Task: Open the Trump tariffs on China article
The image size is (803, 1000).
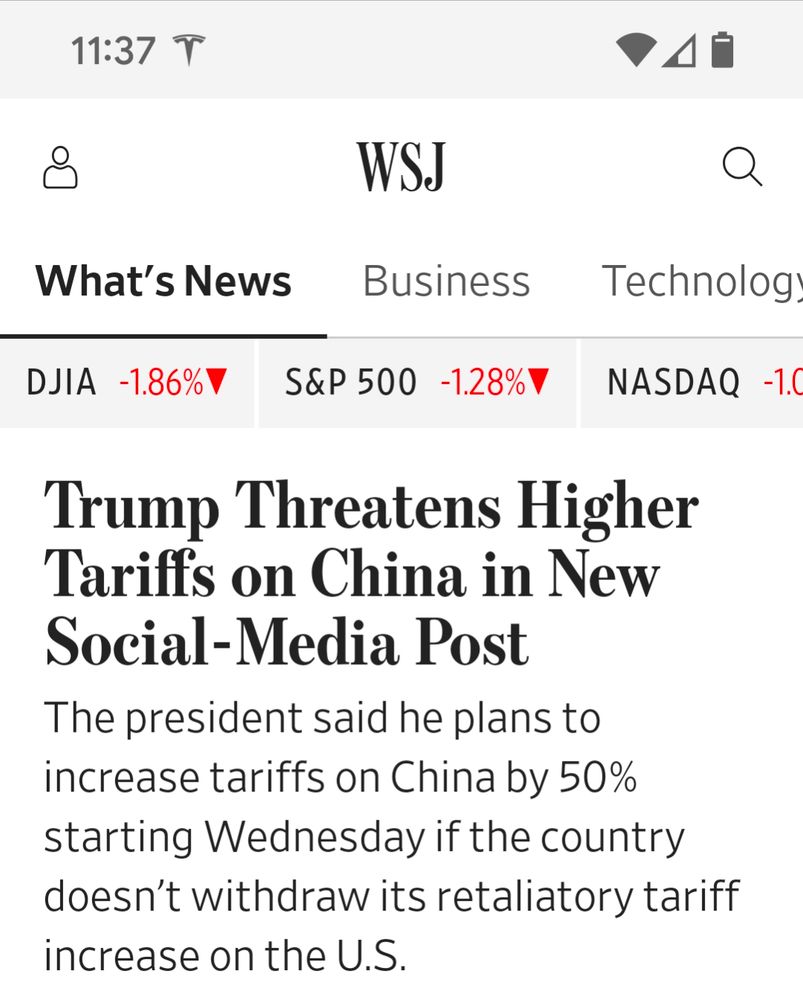Action: pos(372,573)
